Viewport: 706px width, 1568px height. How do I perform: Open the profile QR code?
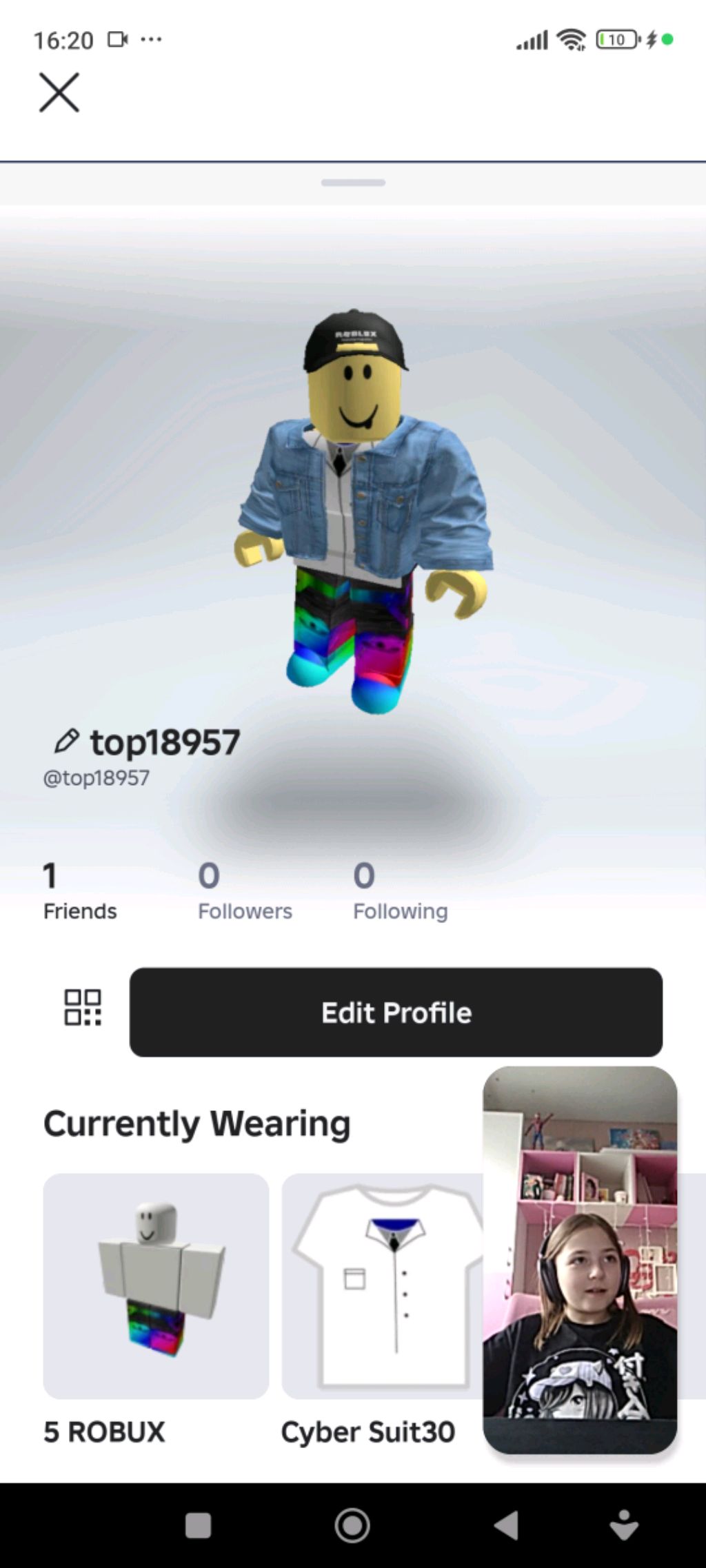(83, 1008)
